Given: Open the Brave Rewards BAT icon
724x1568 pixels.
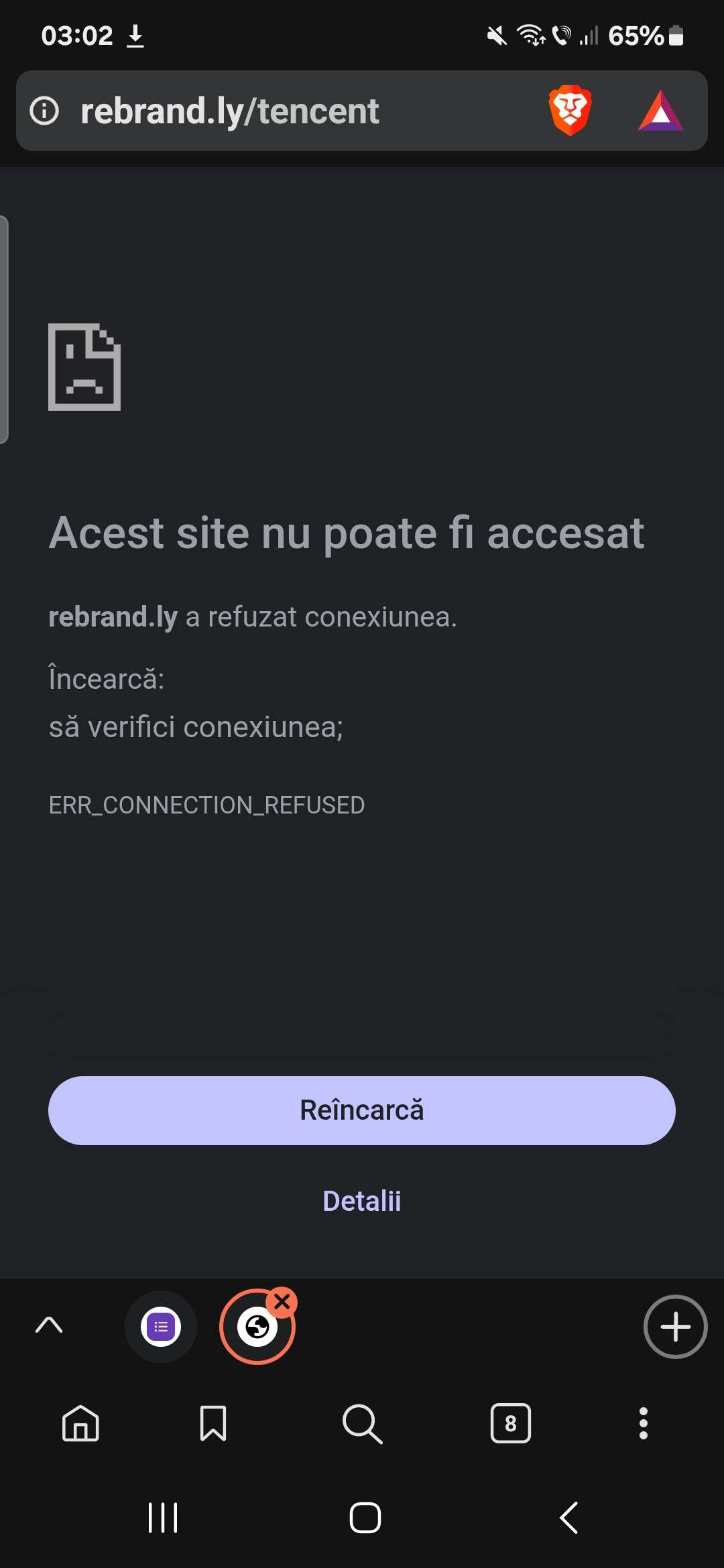Looking at the screenshot, I should point(662,111).
